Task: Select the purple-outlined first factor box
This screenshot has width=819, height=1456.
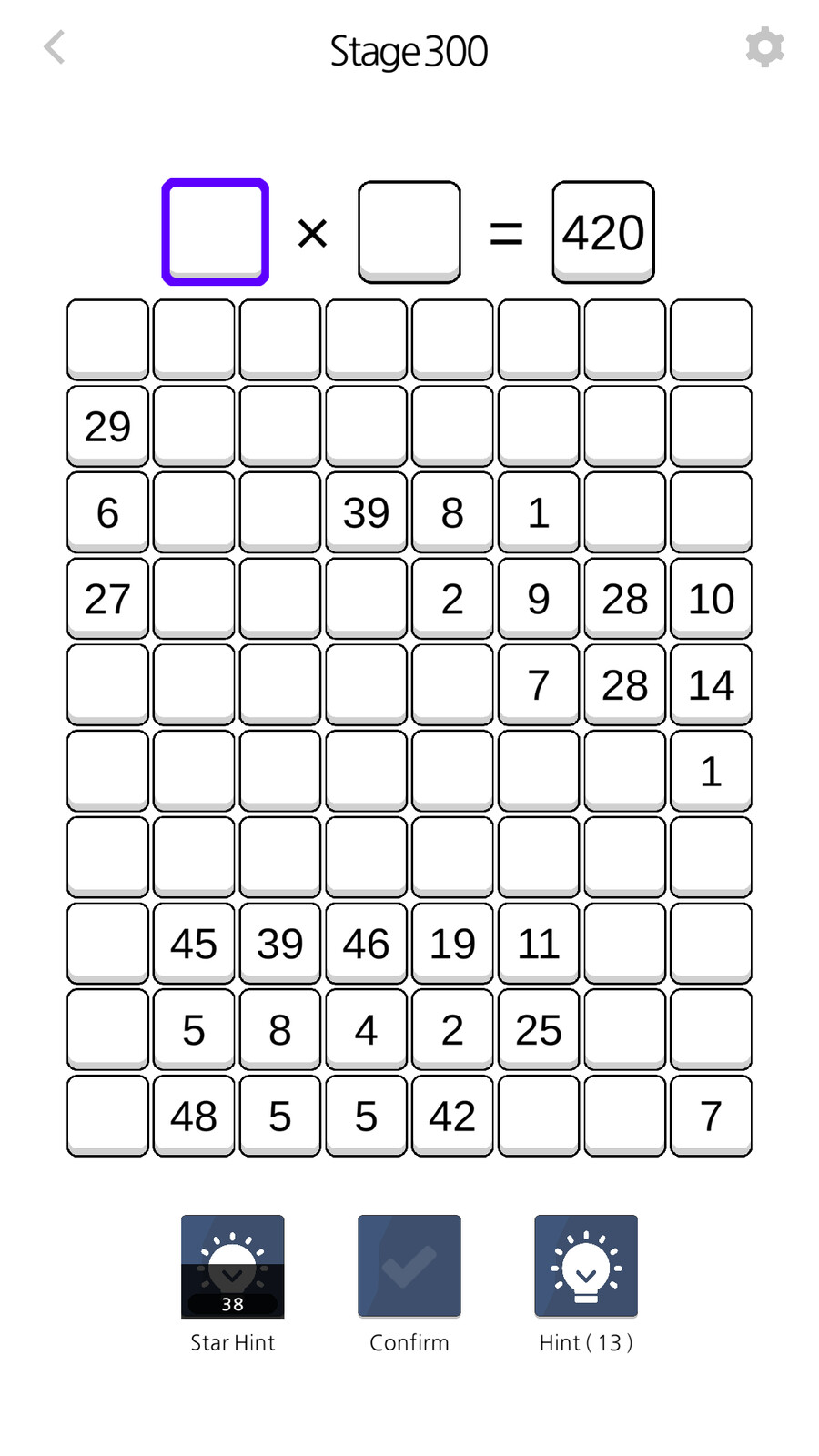Action: 216,232
